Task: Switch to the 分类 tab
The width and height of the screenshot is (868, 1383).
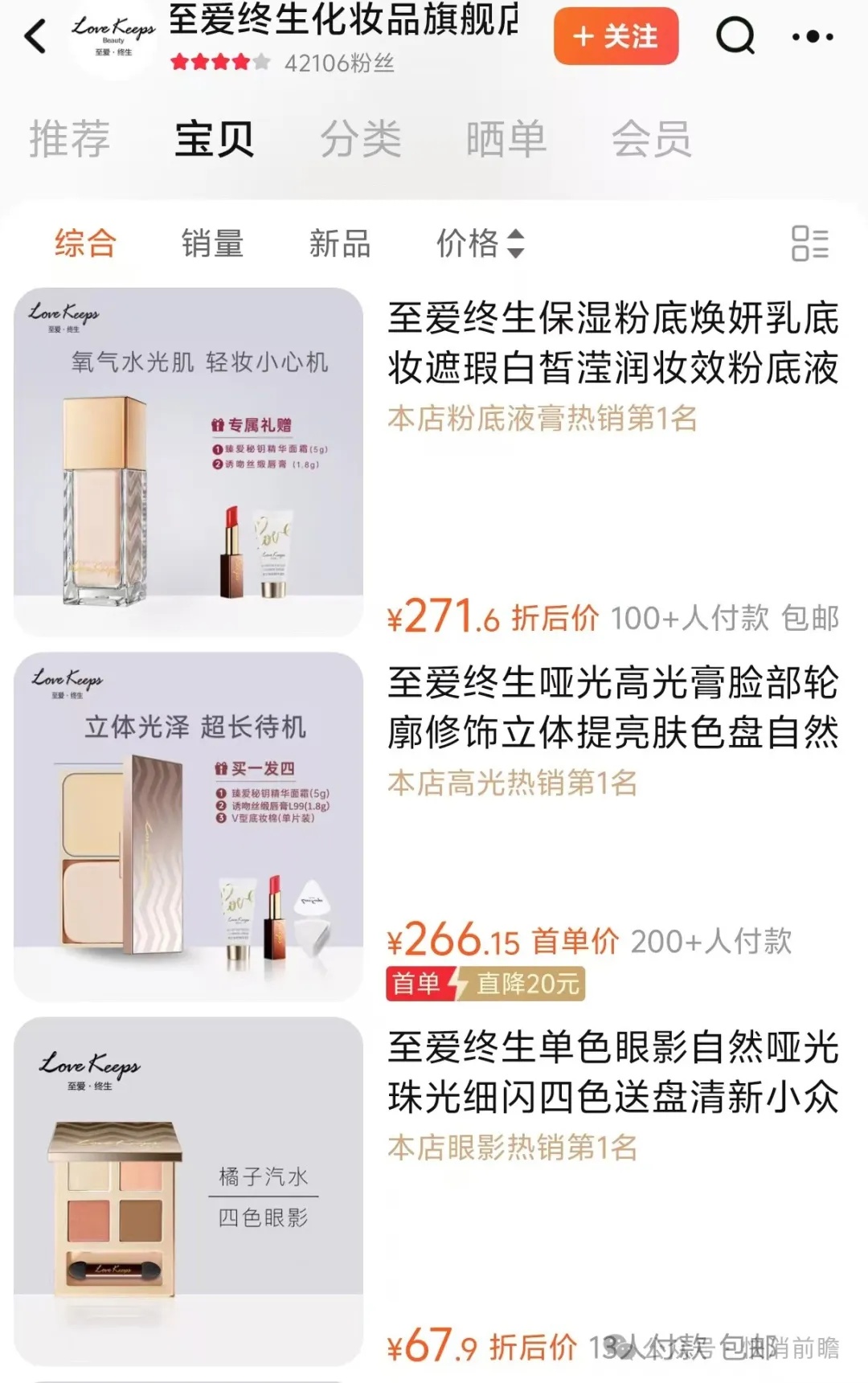Action: click(360, 139)
